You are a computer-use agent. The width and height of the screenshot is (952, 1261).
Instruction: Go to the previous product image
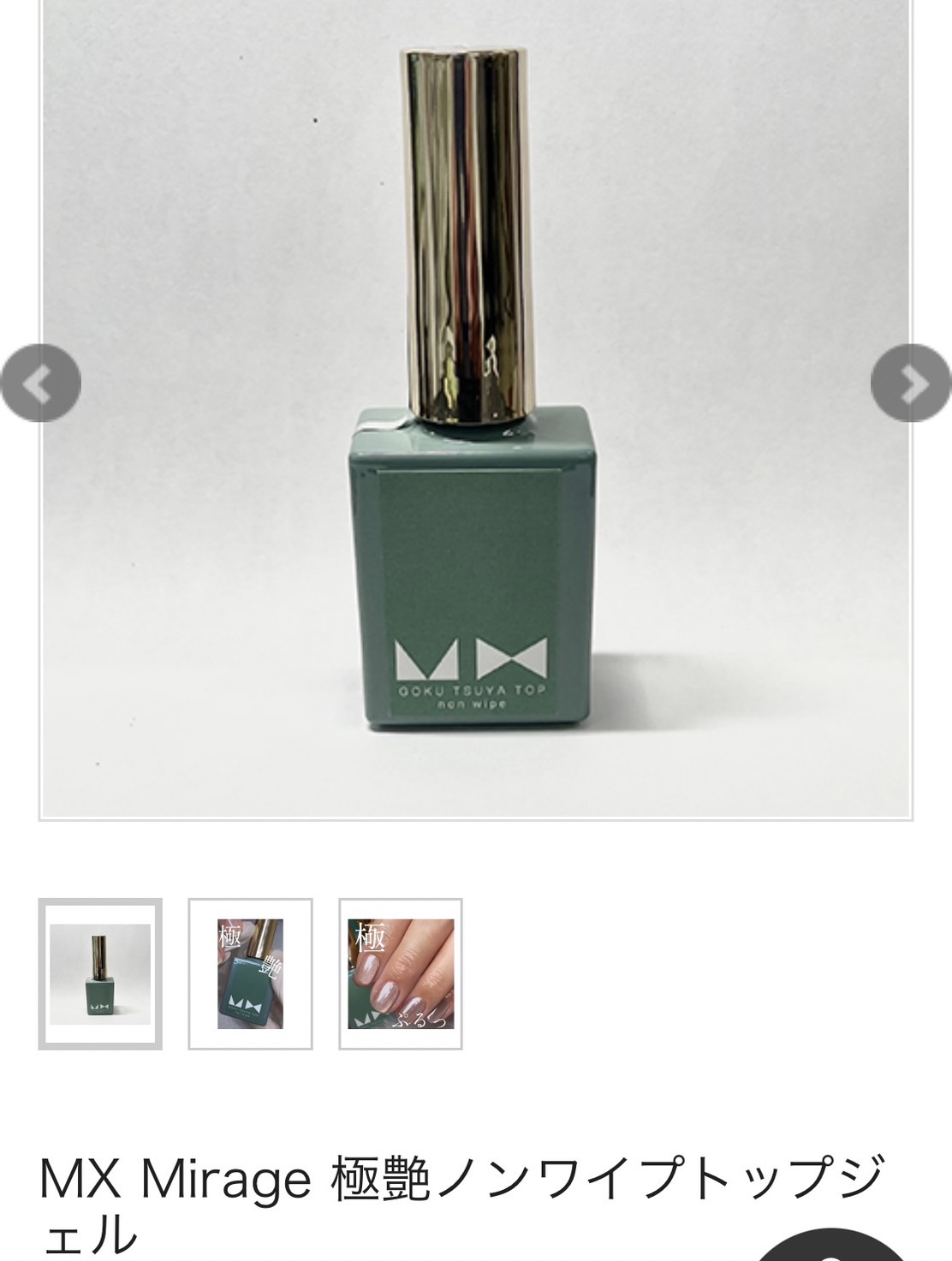pyautogui.click(x=40, y=384)
